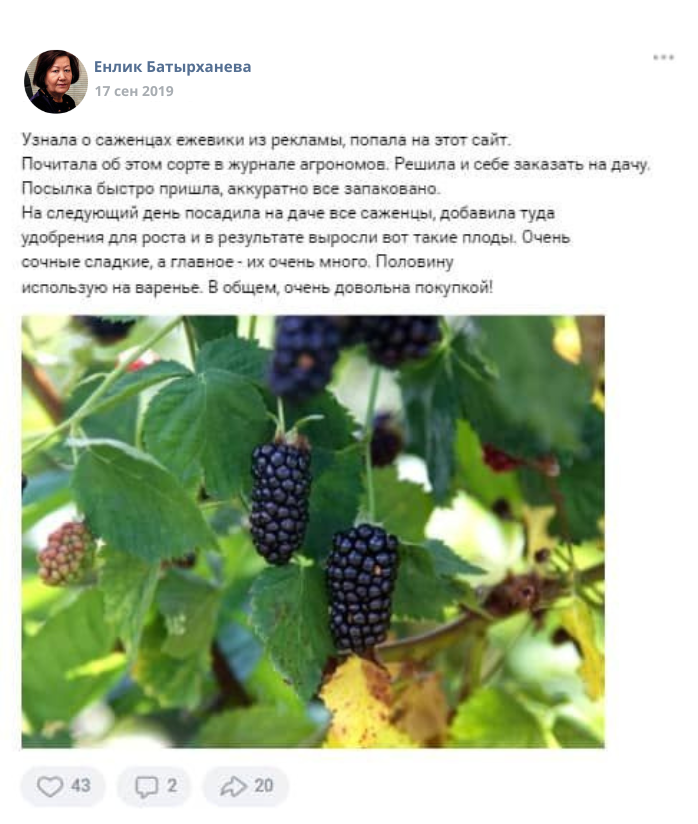This screenshot has width=698, height=824.
Task: Open the post's three-dot overflow menu
Action: click(x=663, y=58)
